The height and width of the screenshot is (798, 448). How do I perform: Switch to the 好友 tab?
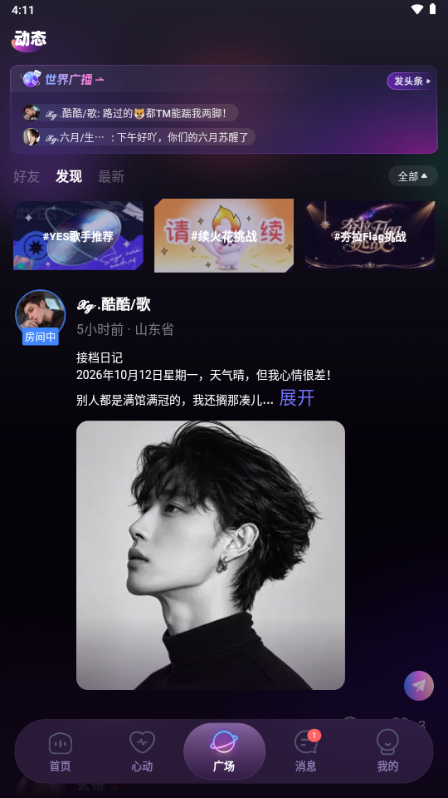26,177
